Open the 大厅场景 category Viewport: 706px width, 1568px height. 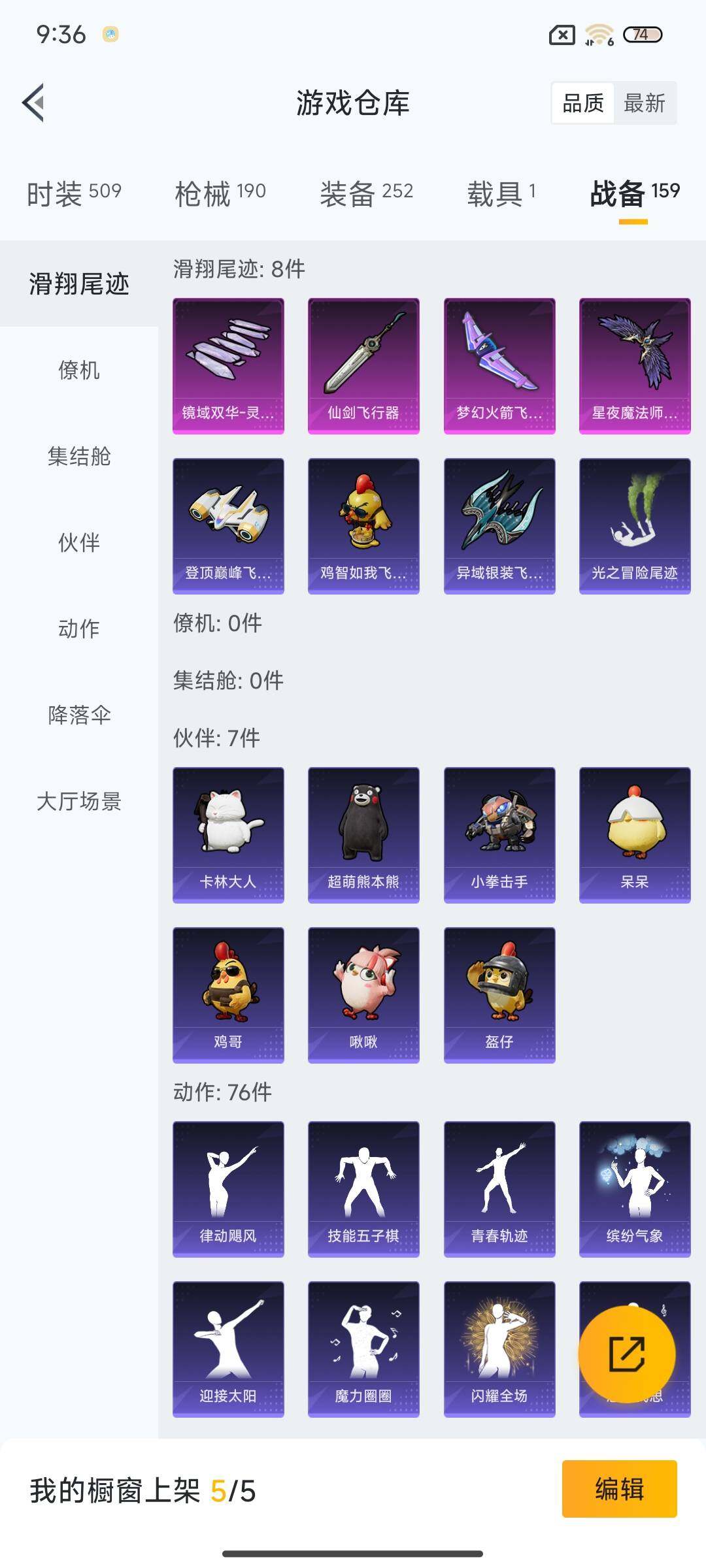pyautogui.click(x=79, y=802)
